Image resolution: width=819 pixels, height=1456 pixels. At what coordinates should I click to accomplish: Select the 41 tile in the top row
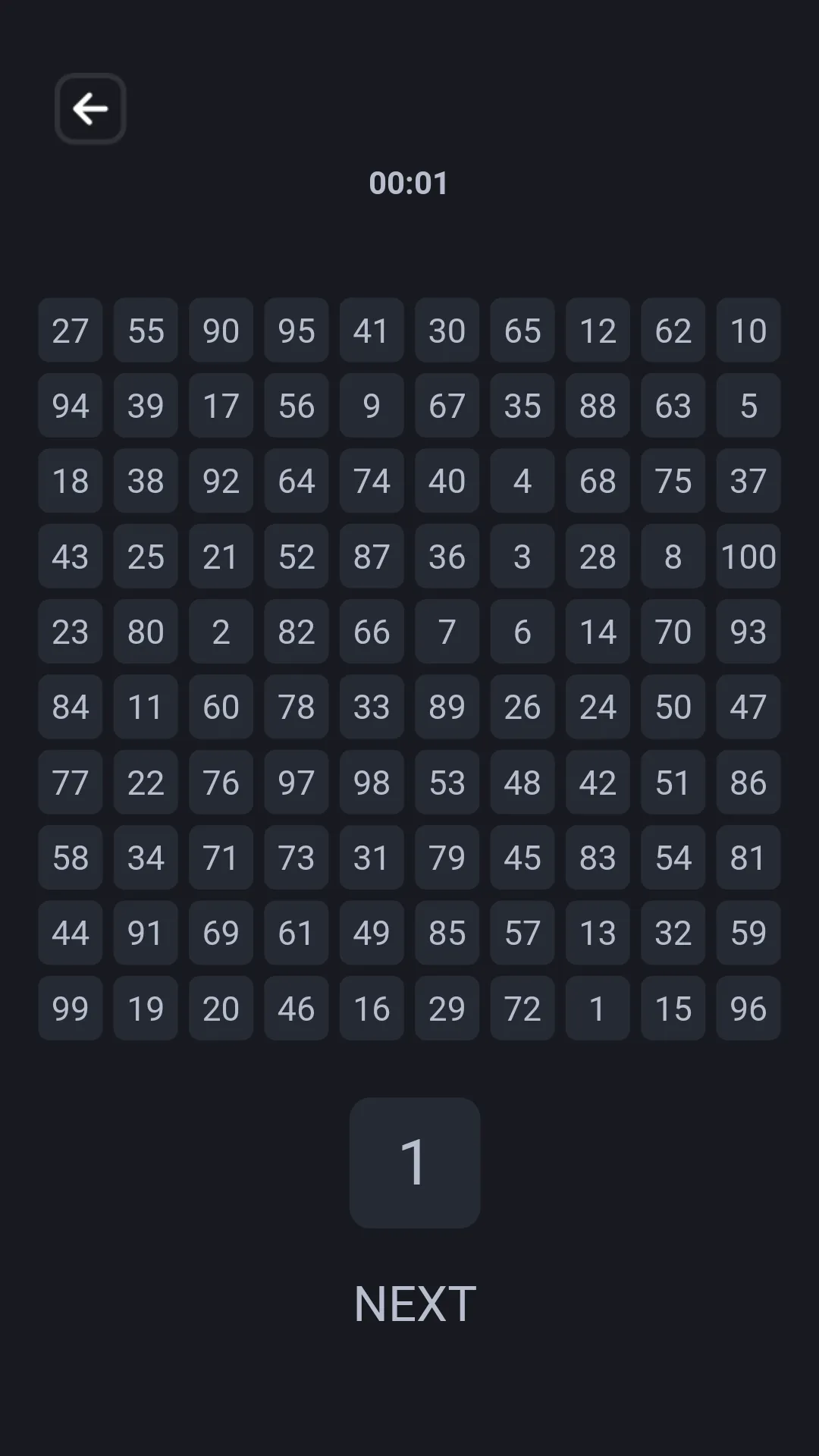[371, 331]
